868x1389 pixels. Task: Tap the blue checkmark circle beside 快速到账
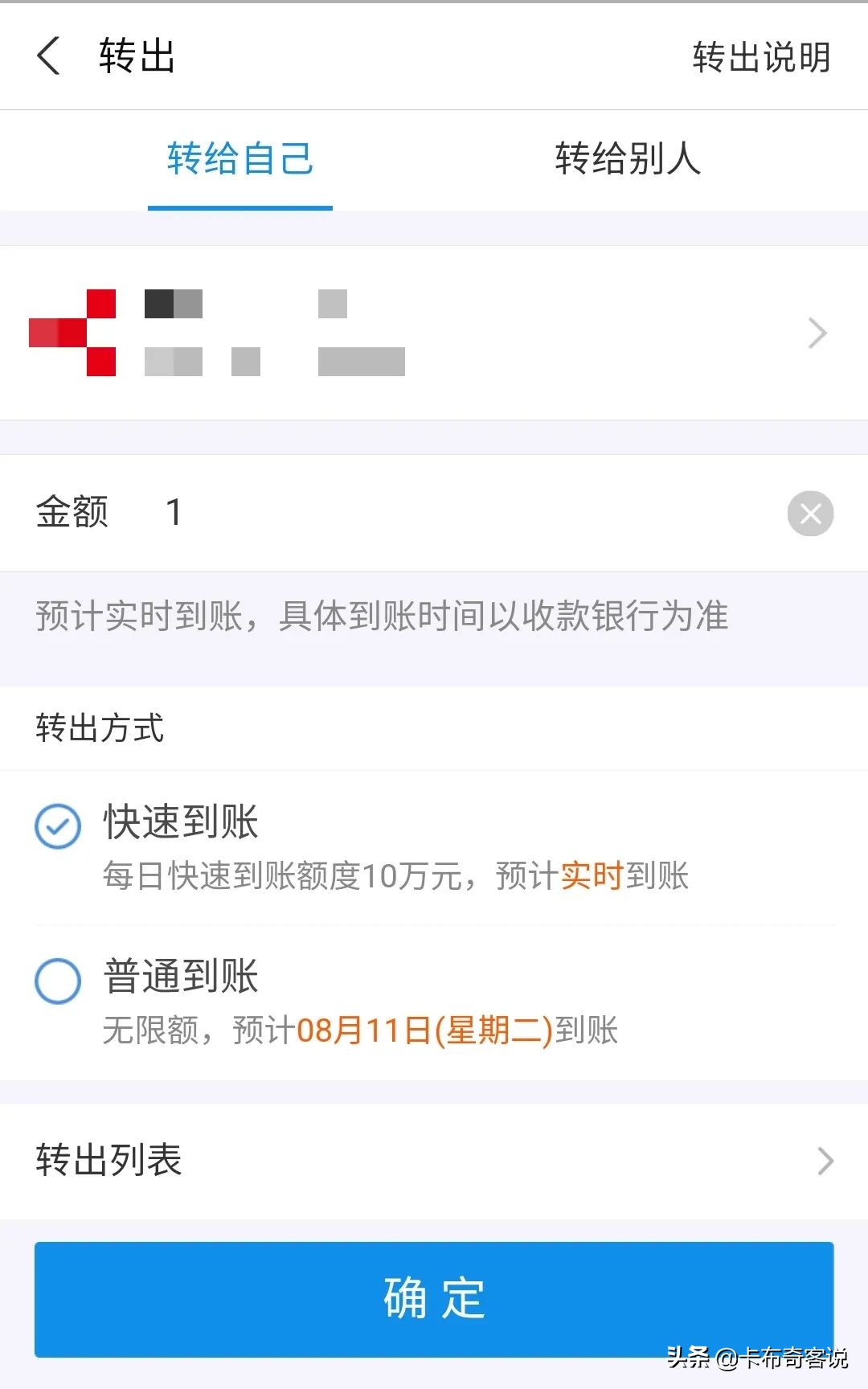pyautogui.click(x=58, y=825)
